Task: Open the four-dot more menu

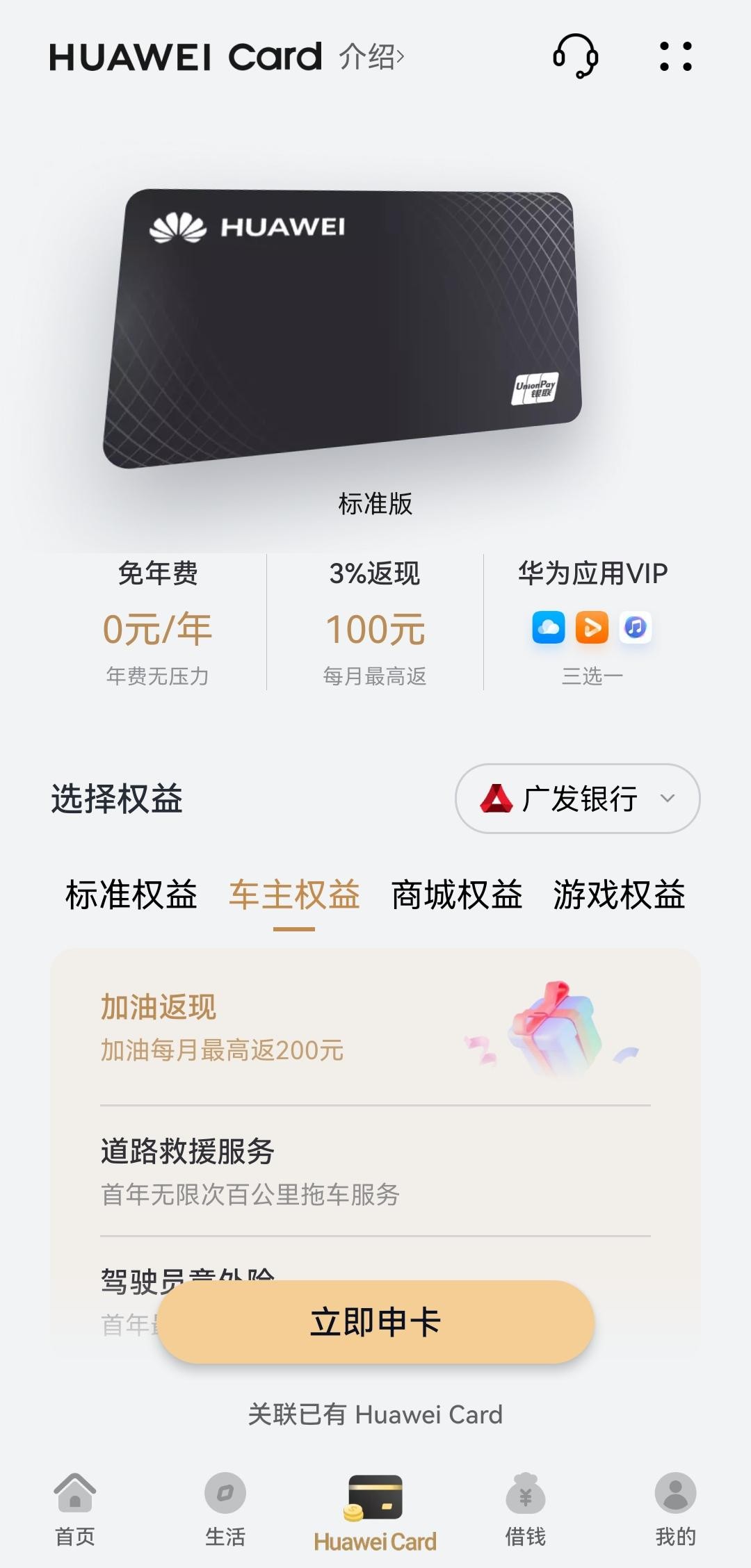Action: [676, 56]
